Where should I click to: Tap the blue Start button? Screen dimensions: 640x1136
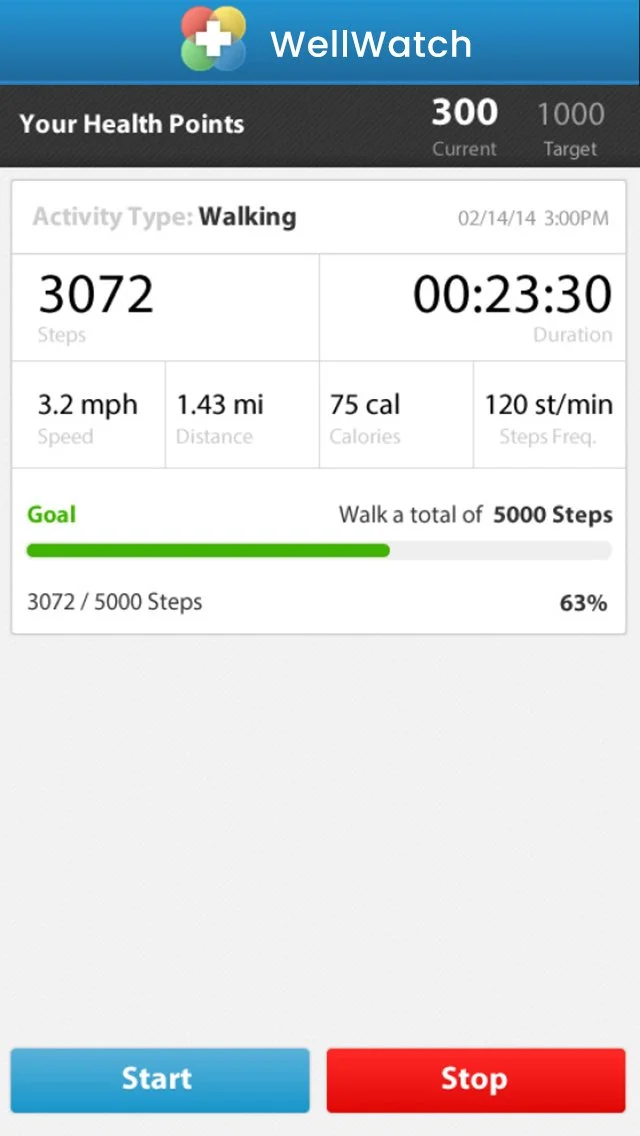160,1079
